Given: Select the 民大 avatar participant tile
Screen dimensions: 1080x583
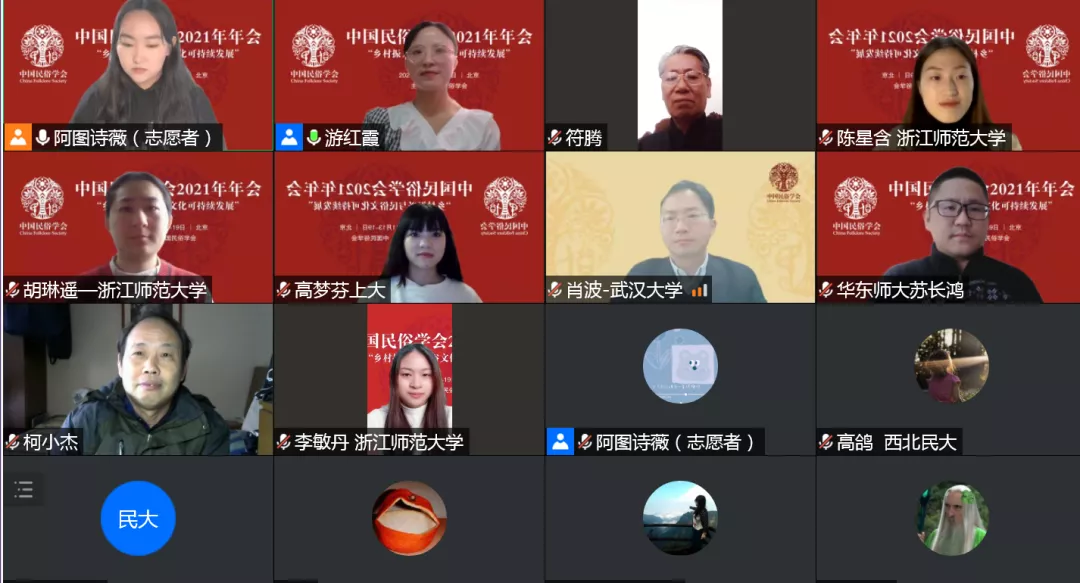Looking at the screenshot, I should [x=137, y=519].
